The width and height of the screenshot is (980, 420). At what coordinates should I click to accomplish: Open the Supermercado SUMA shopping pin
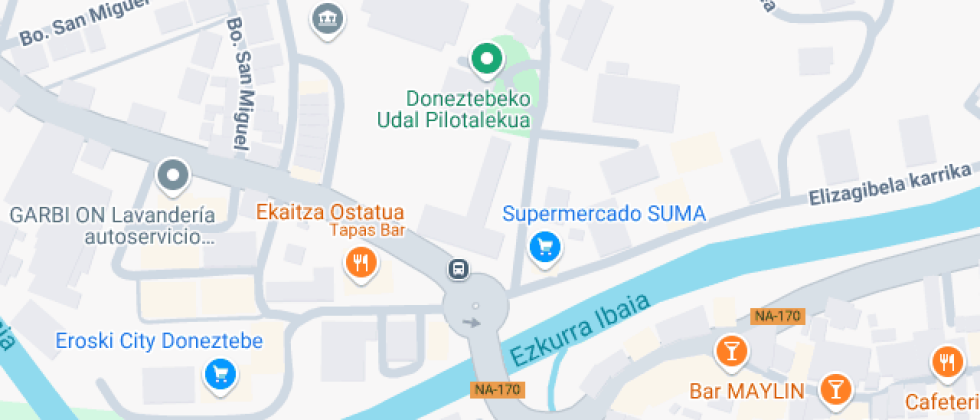pyautogui.click(x=545, y=245)
